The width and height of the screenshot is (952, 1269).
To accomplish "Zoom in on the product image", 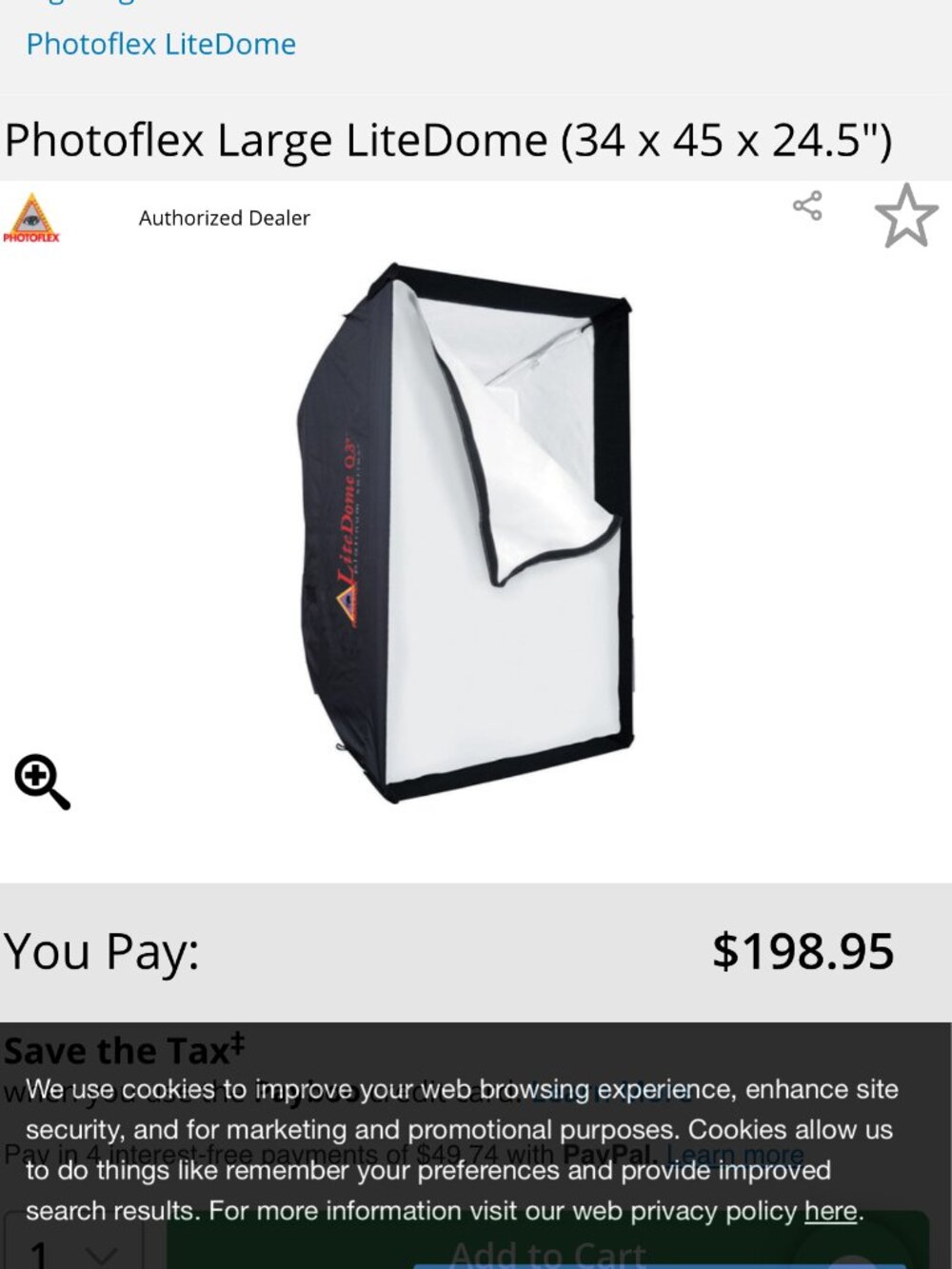I will point(42,782).
